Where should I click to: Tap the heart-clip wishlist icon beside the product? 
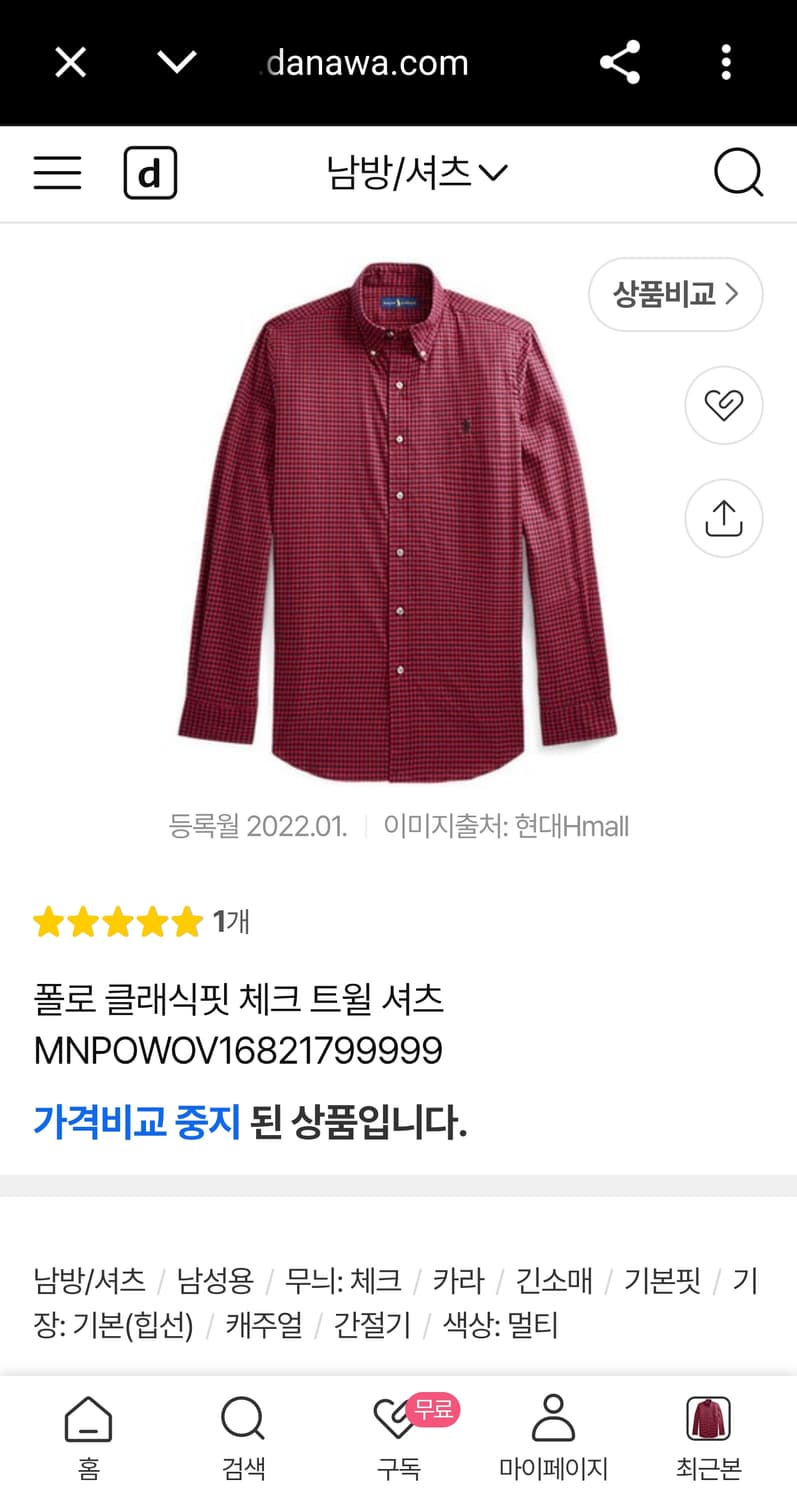[x=723, y=405]
